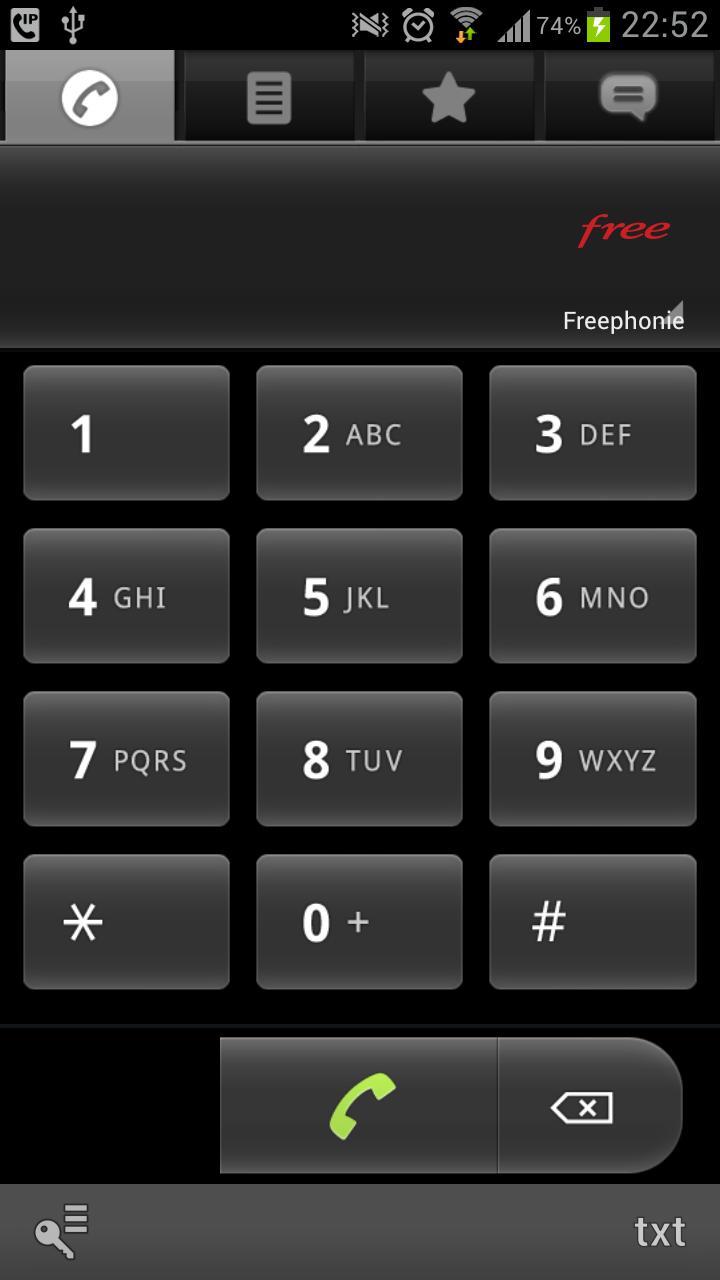Tap the 7 PQRS key
Viewport: 720px width, 1280px height.
coord(126,759)
